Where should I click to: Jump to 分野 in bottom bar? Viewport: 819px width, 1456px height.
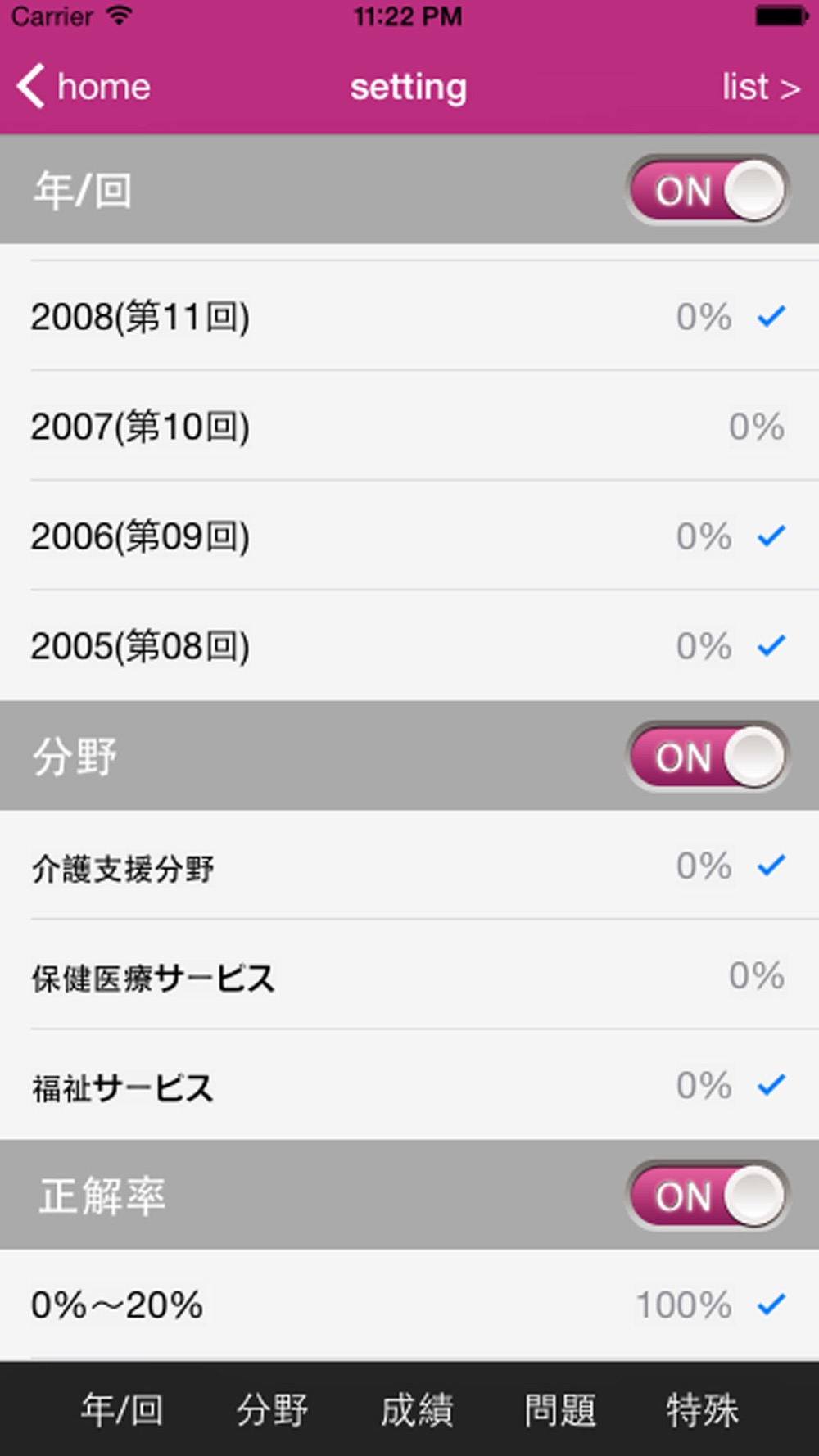[x=272, y=1410]
